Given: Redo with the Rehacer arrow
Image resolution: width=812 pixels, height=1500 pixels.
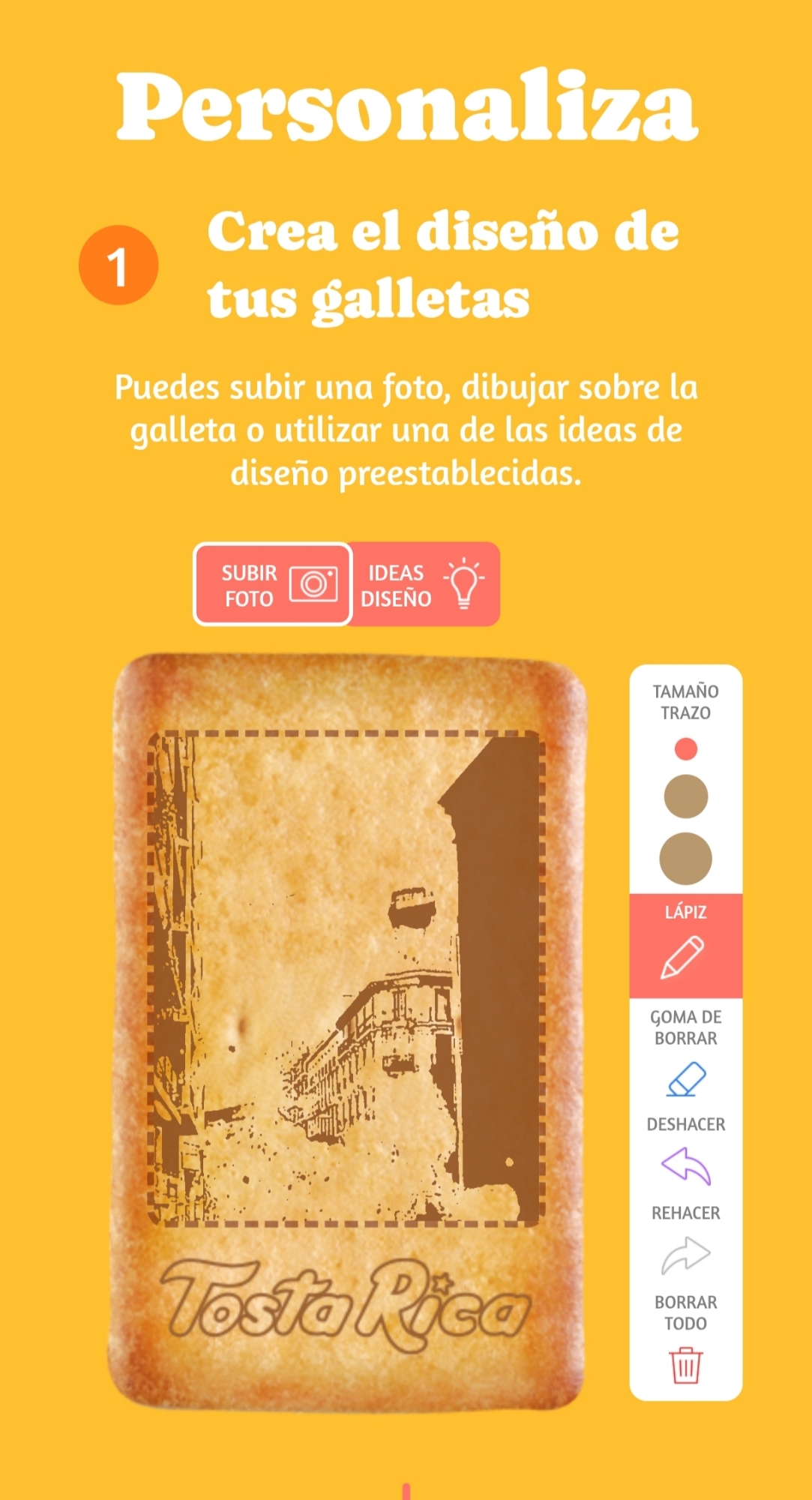Looking at the screenshot, I should pyautogui.click(x=685, y=1255).
